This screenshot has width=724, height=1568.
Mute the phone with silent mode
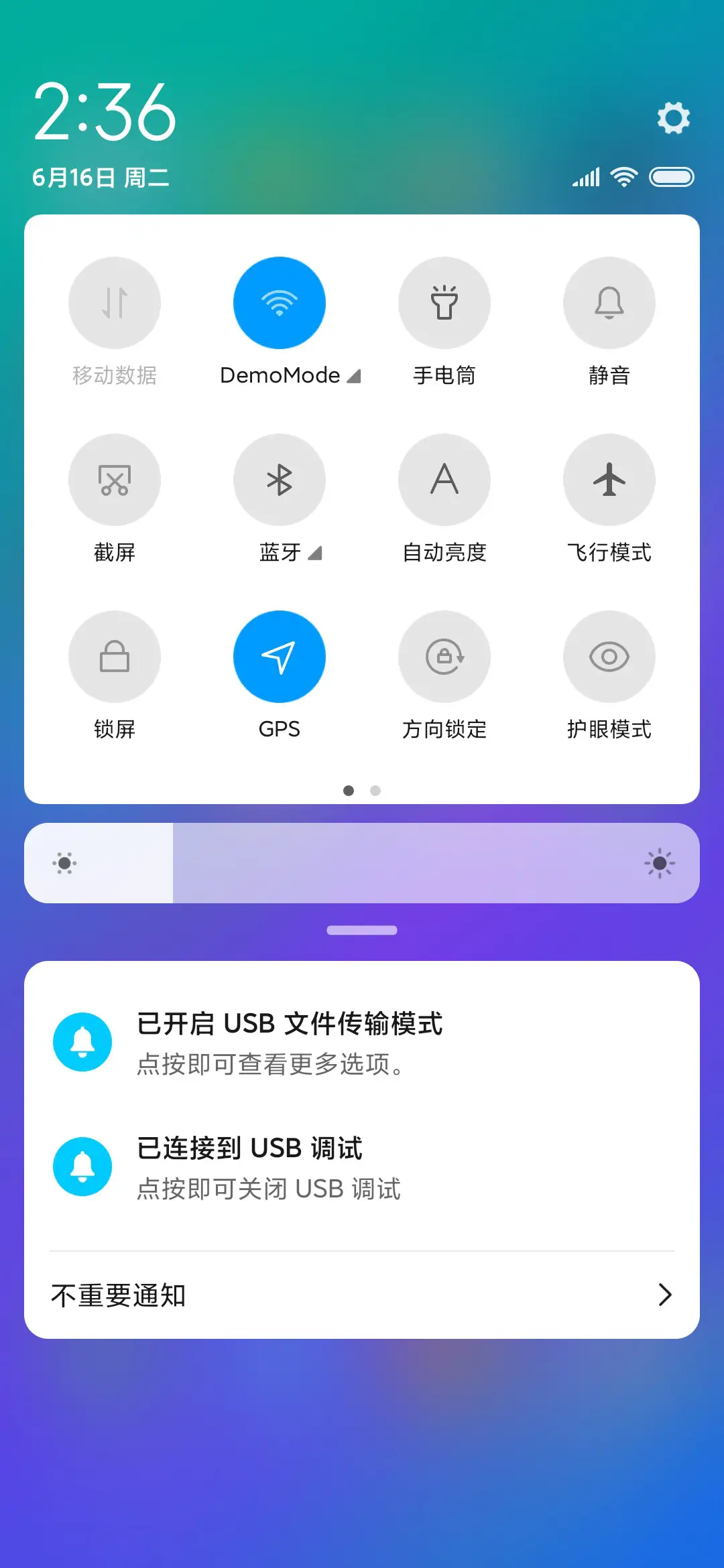[609, 303]
